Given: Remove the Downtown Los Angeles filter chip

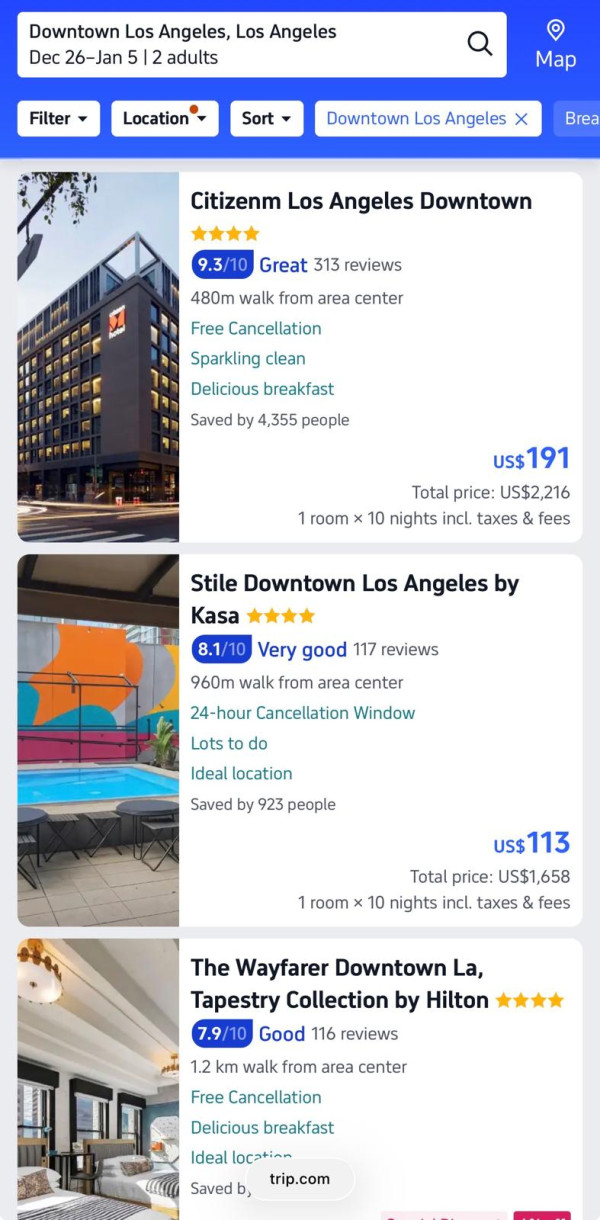Looking at the screenshot, I should pos(521,119).
